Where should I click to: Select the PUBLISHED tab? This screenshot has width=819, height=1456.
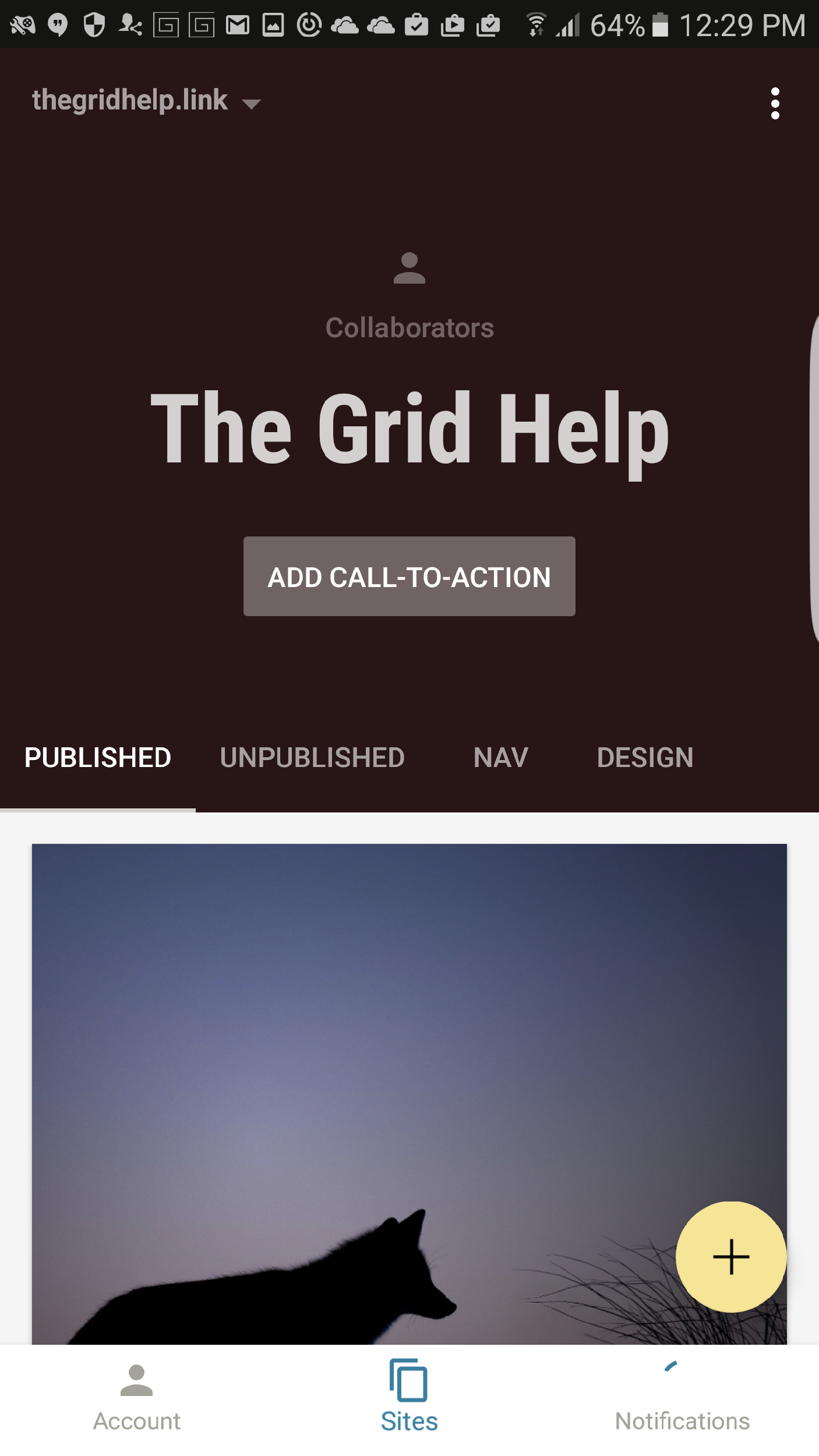[x=98, y=758]
